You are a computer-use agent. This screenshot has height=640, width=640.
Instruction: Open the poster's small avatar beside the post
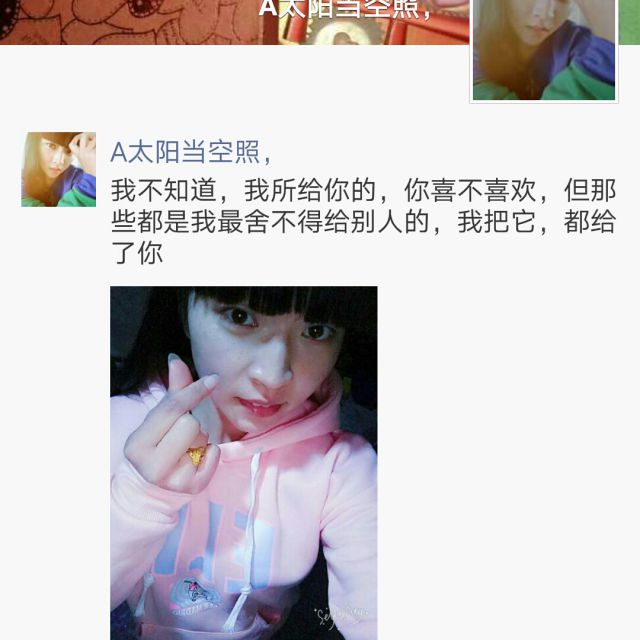(59, 169)
